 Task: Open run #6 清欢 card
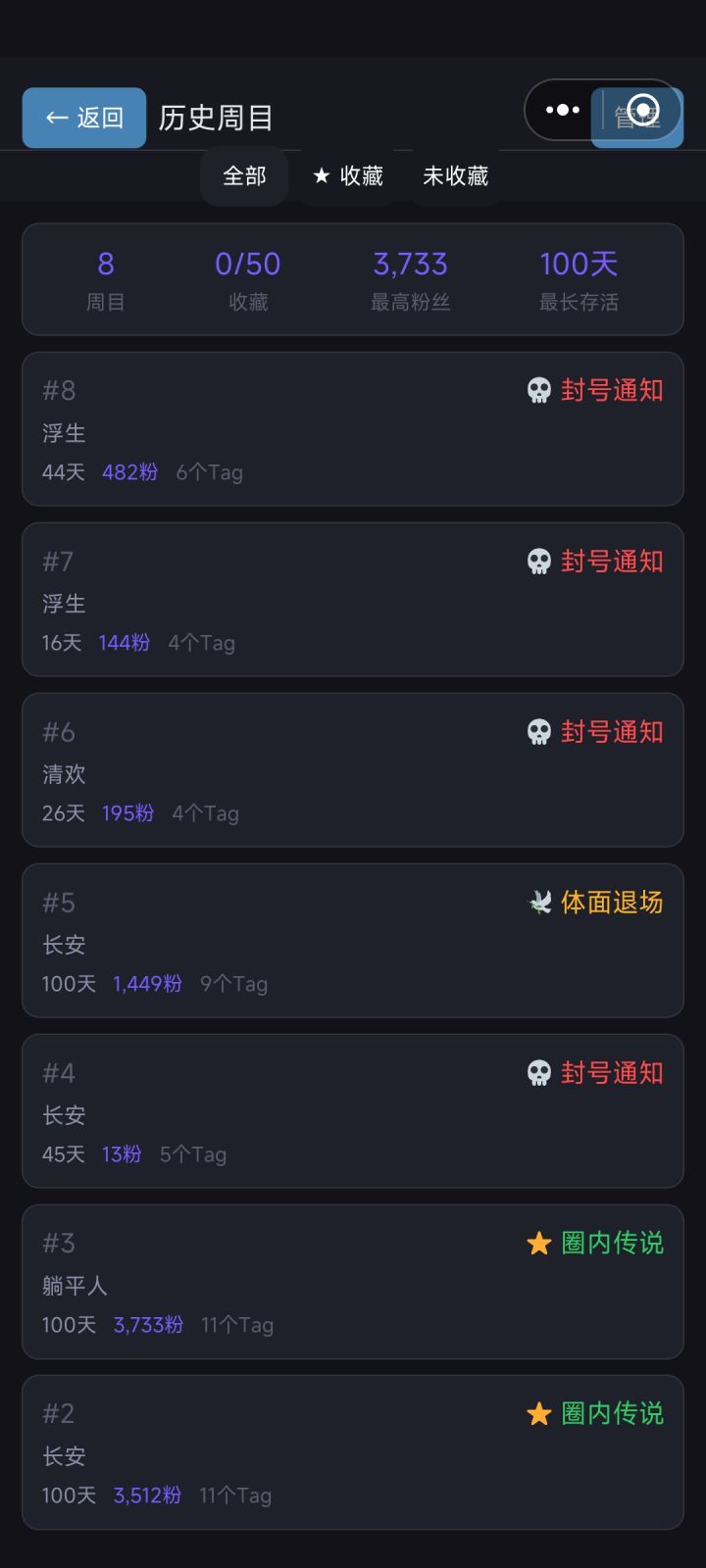(353, 770)
